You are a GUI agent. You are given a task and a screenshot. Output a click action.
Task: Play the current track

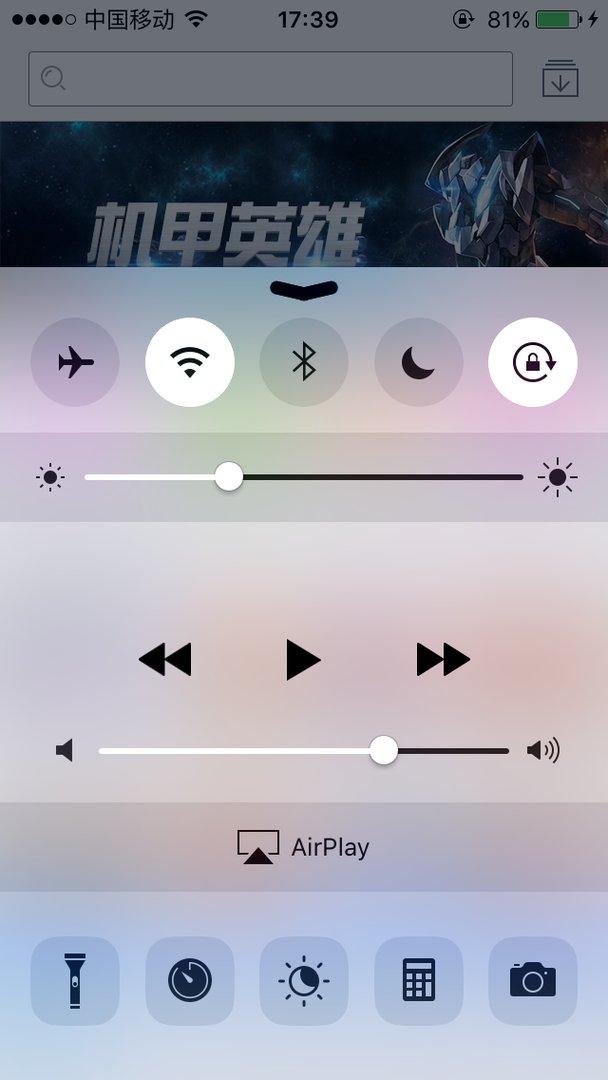303,660
